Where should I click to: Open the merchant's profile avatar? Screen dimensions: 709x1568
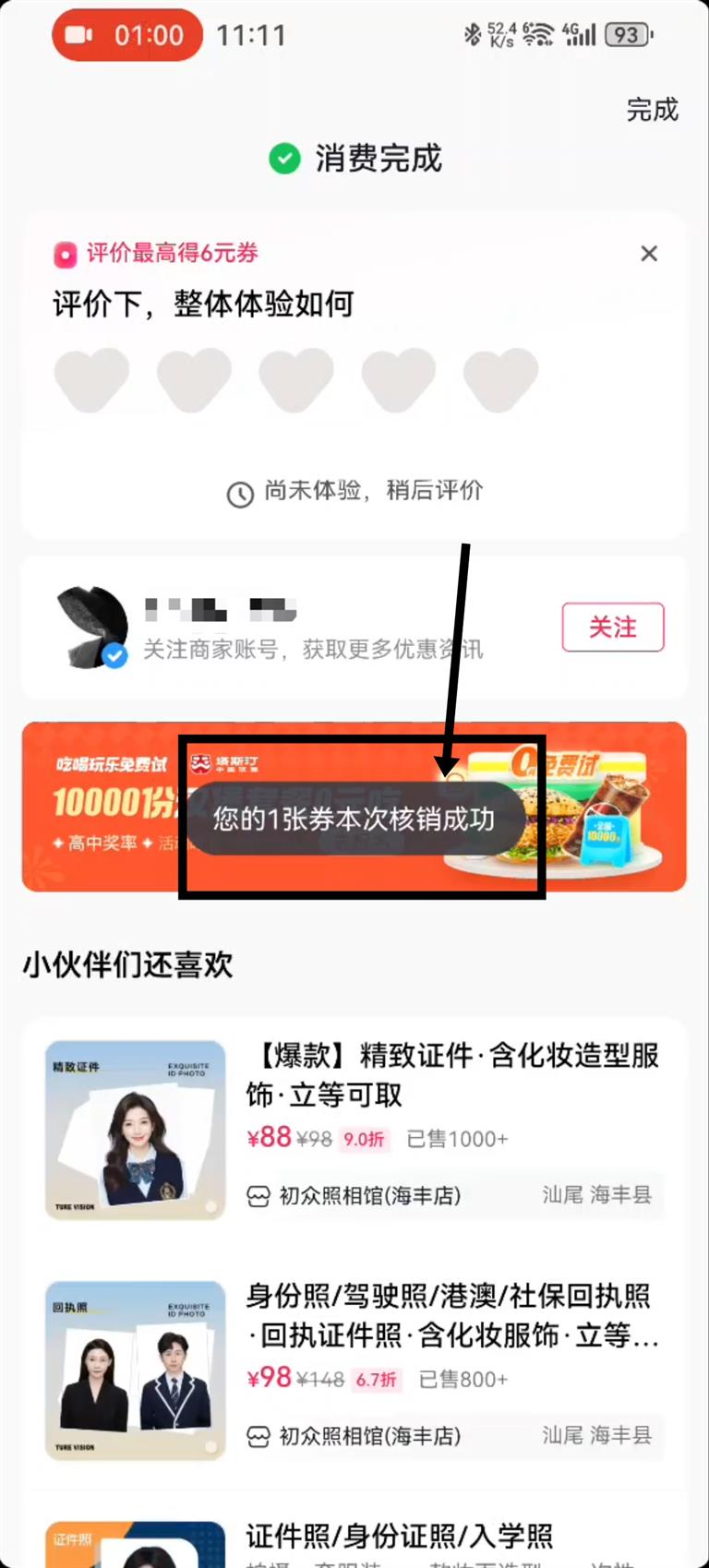pyautogui.click(x=93, y=627)
